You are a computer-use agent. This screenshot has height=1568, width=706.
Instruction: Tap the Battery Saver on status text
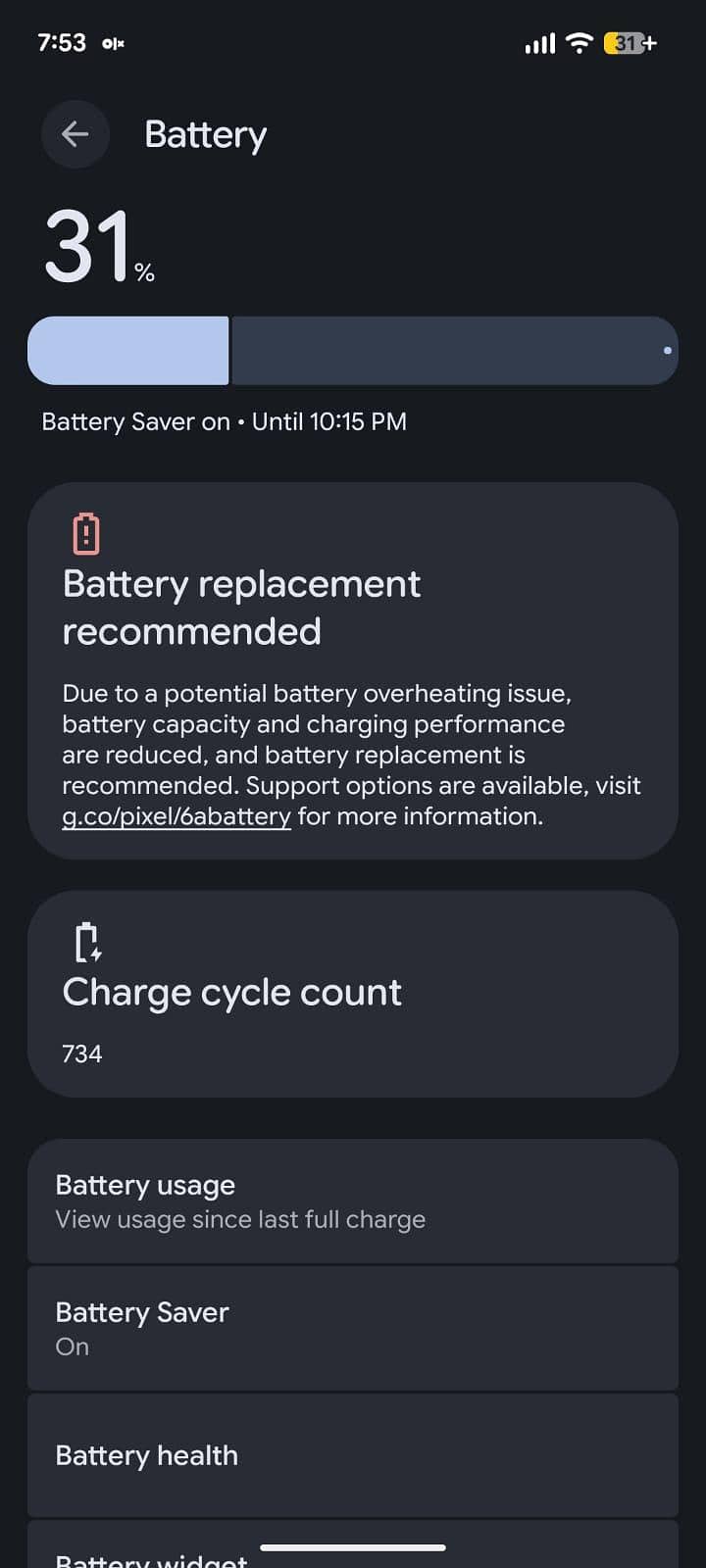pos(224,421)
